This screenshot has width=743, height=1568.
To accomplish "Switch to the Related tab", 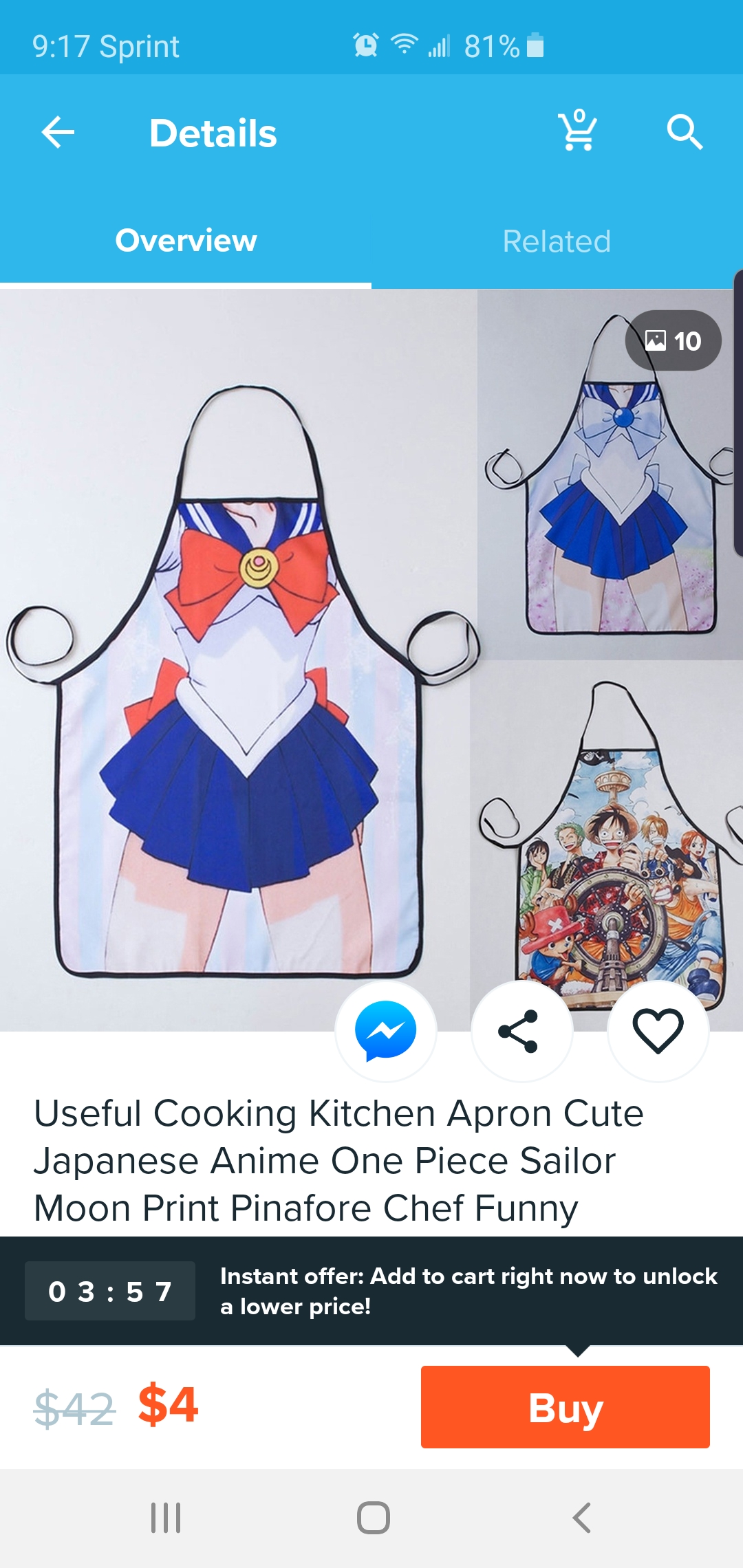I will 557,241.
